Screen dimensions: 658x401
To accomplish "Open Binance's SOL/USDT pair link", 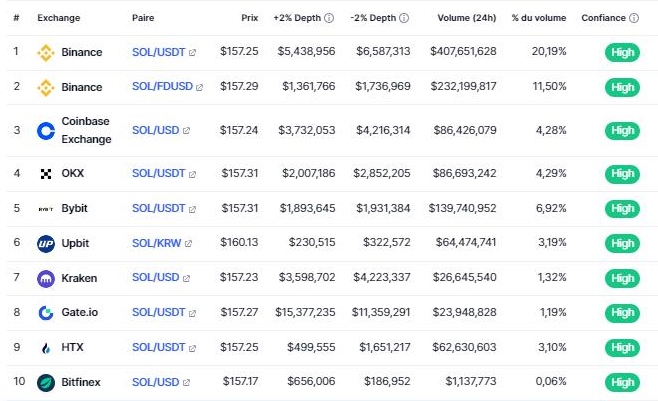I will pyautogui.click(x=159, y=52).
